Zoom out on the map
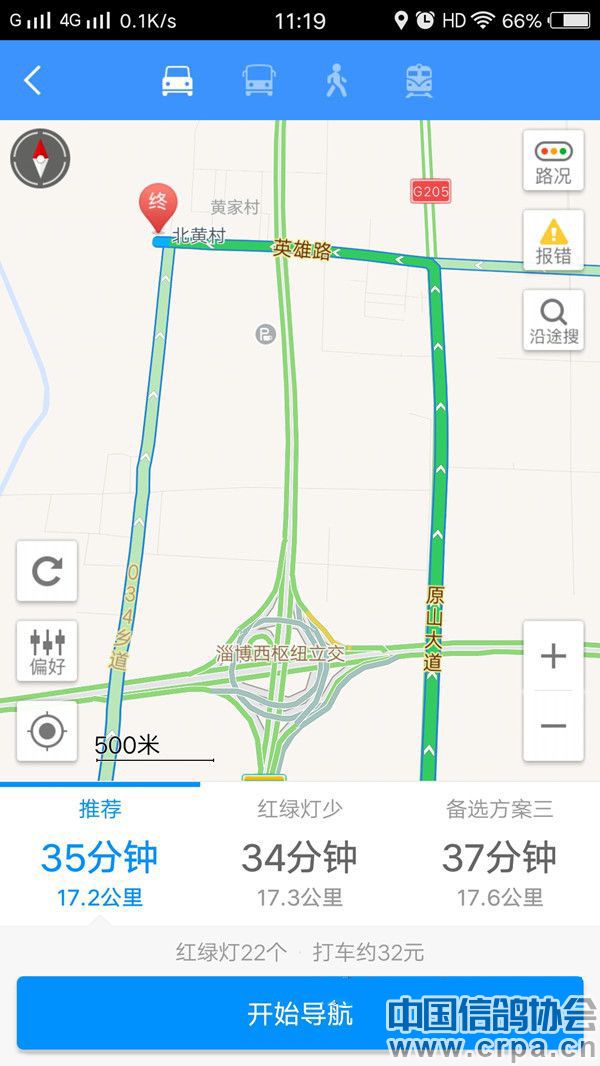Image resolution: width=600 pixels, height=1066 pixels. pos(553,726)
